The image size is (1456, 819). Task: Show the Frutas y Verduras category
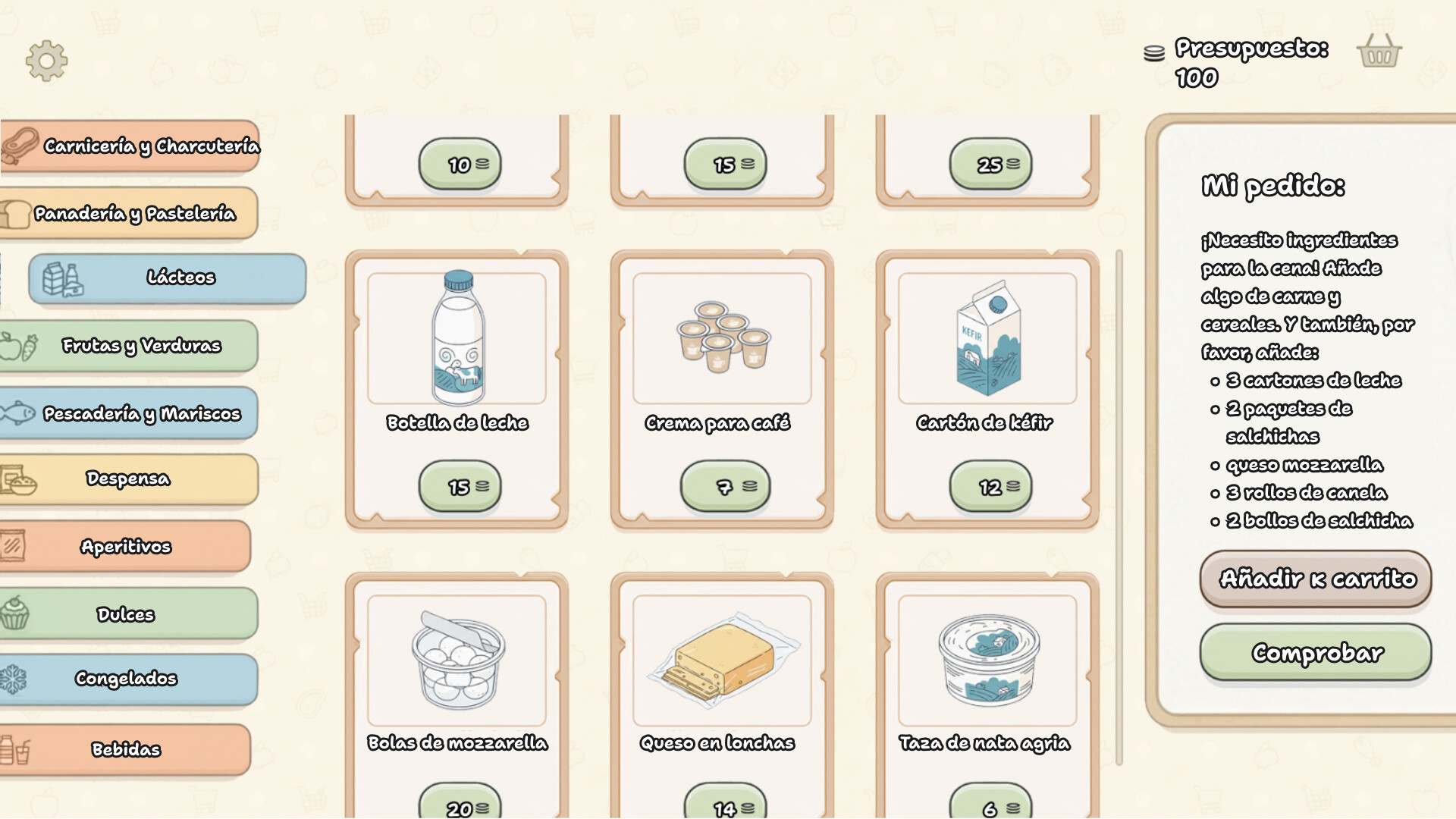[130, 346]
